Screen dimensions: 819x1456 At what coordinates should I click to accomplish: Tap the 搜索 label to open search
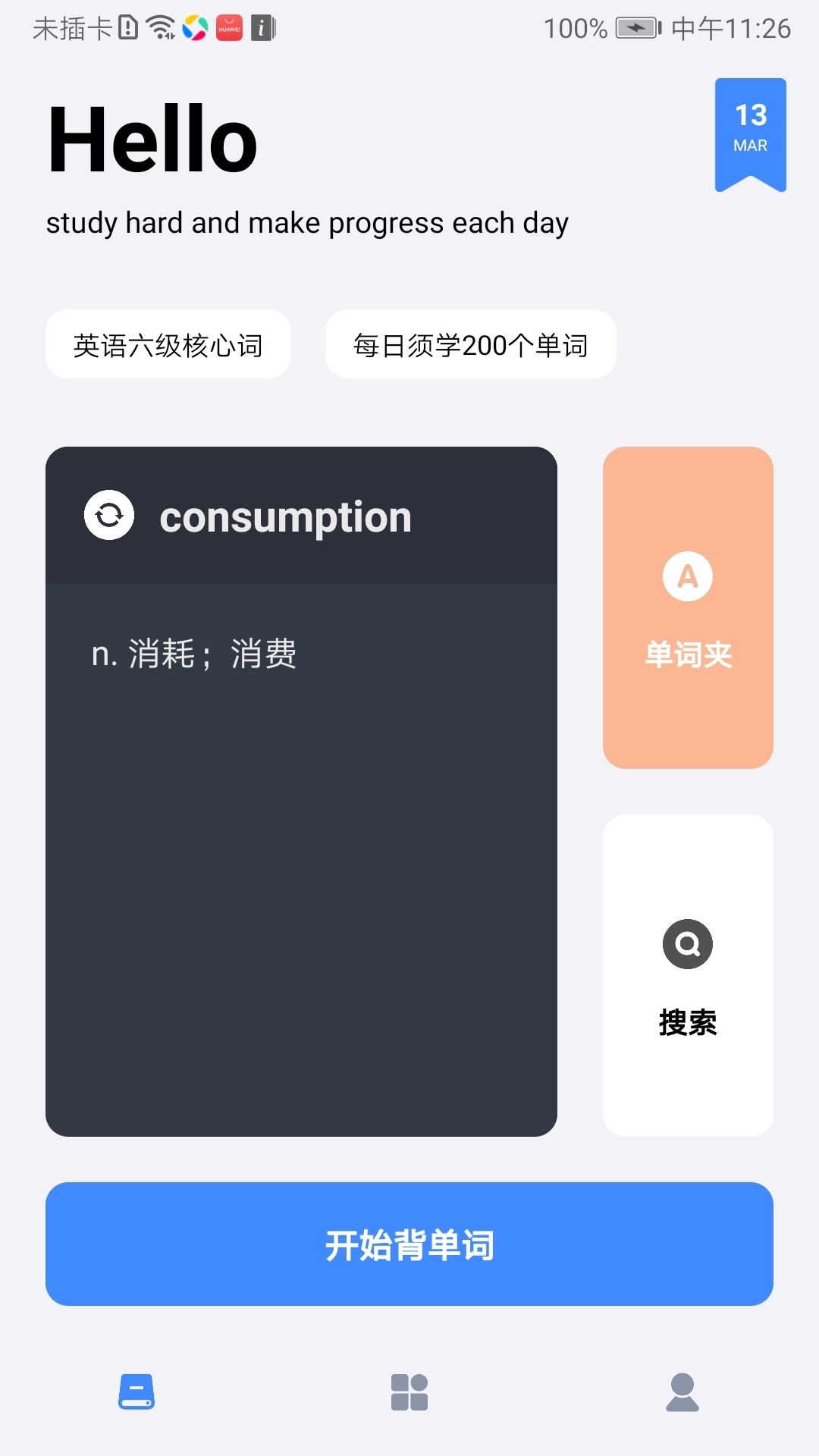(x=687, y=1023)
